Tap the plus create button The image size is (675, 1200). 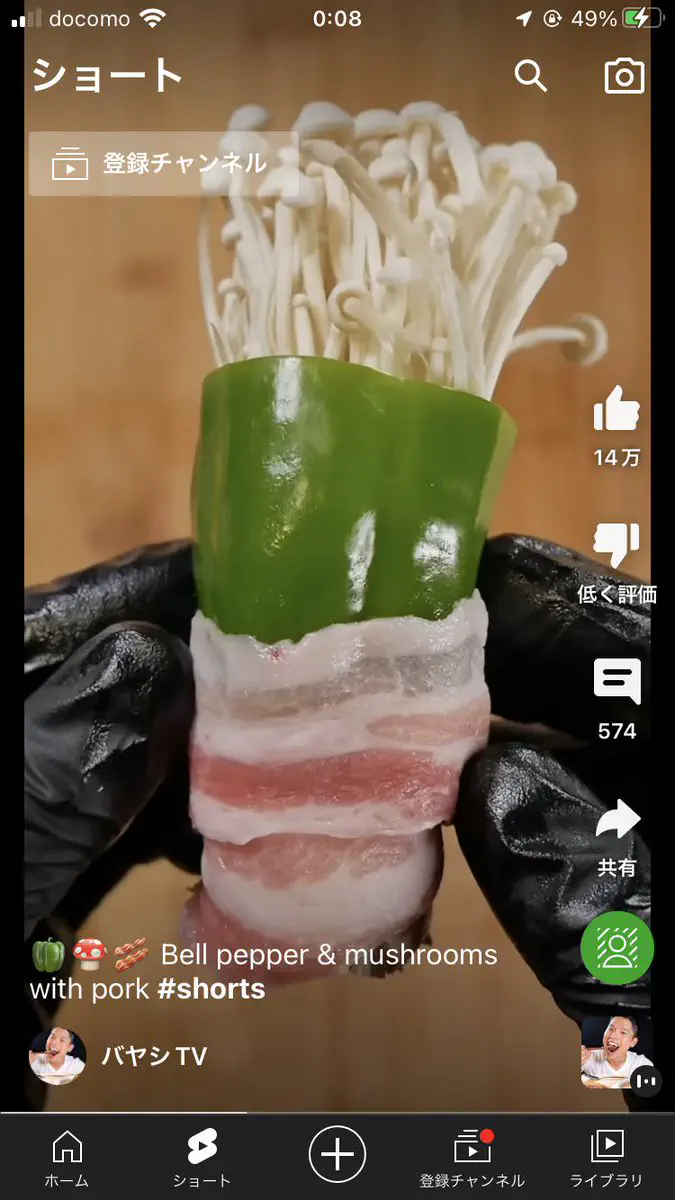click(x=337, y=1155)
